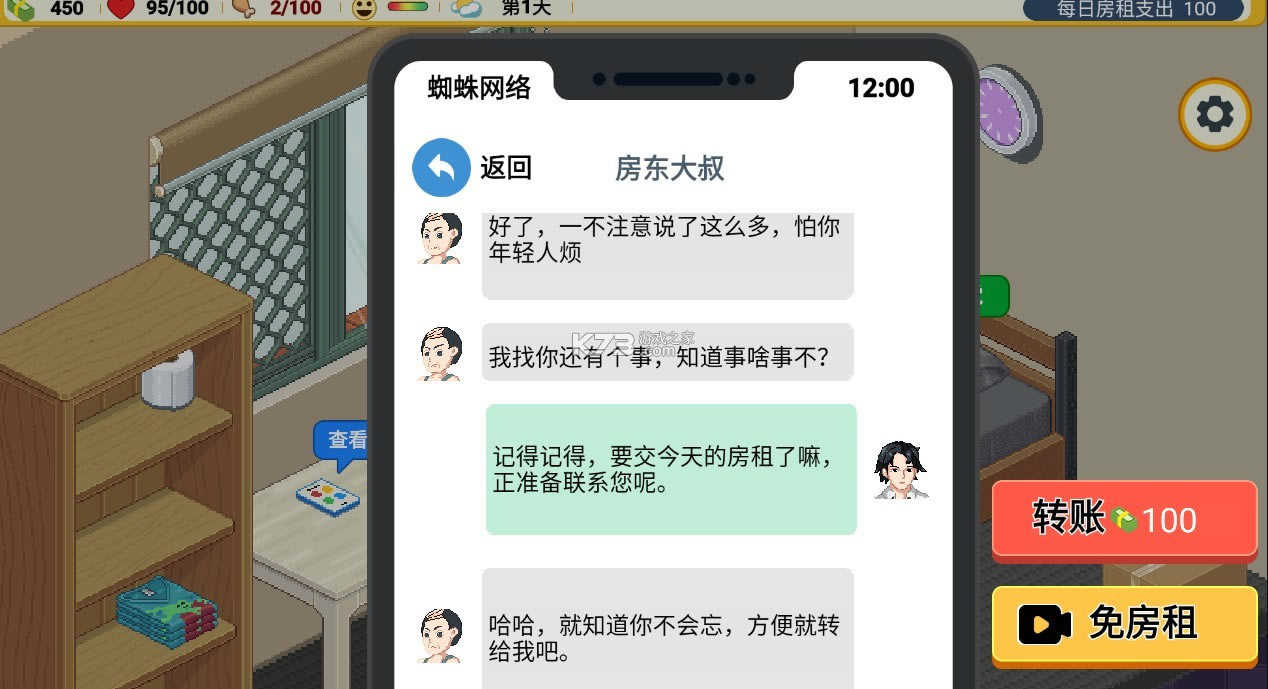Screen dimensions: 1268x689
Task: Tap the 查看 bubble above the table
Action: coord(344,441)
